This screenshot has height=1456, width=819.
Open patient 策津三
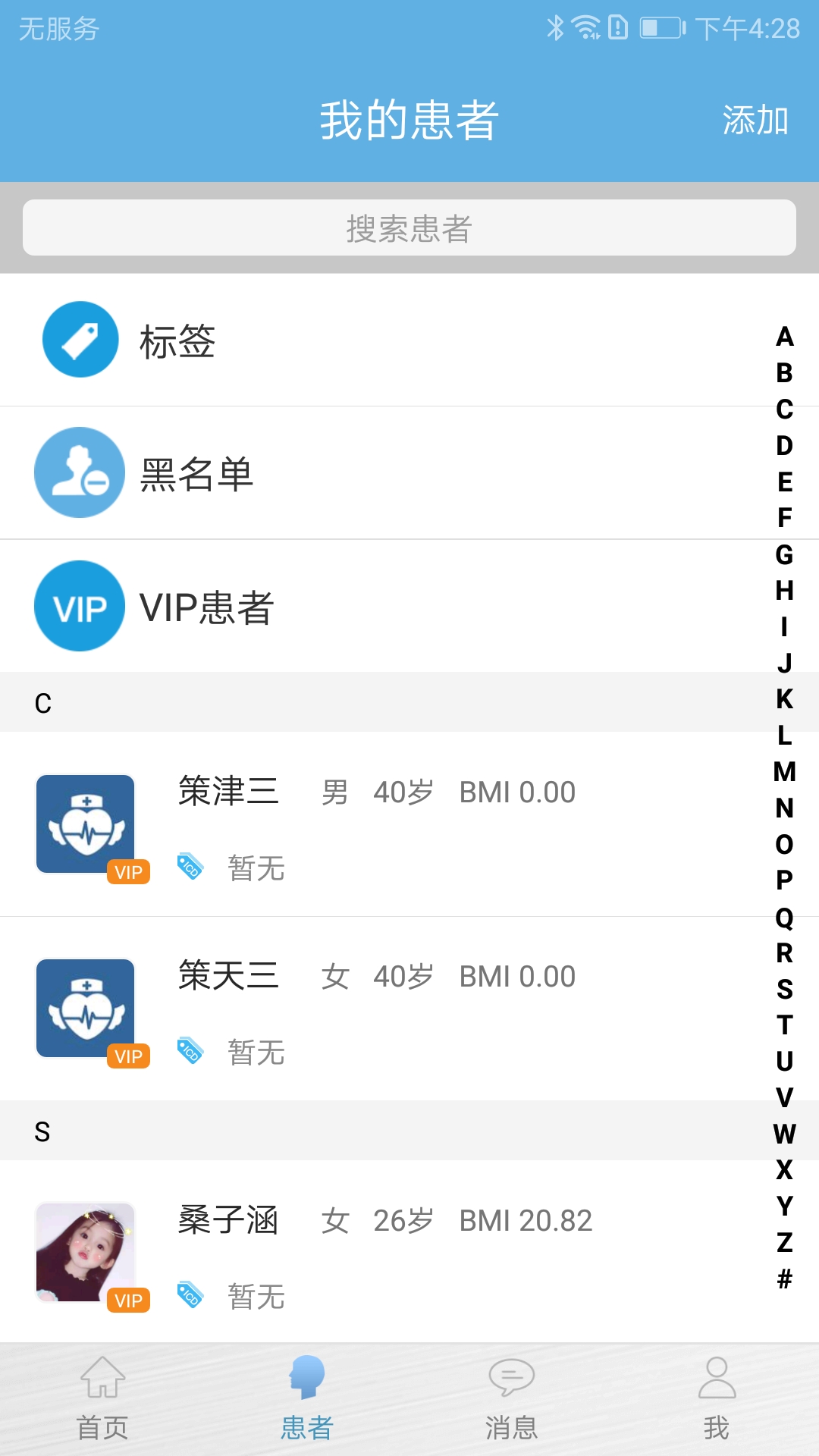tap(379, 824)
